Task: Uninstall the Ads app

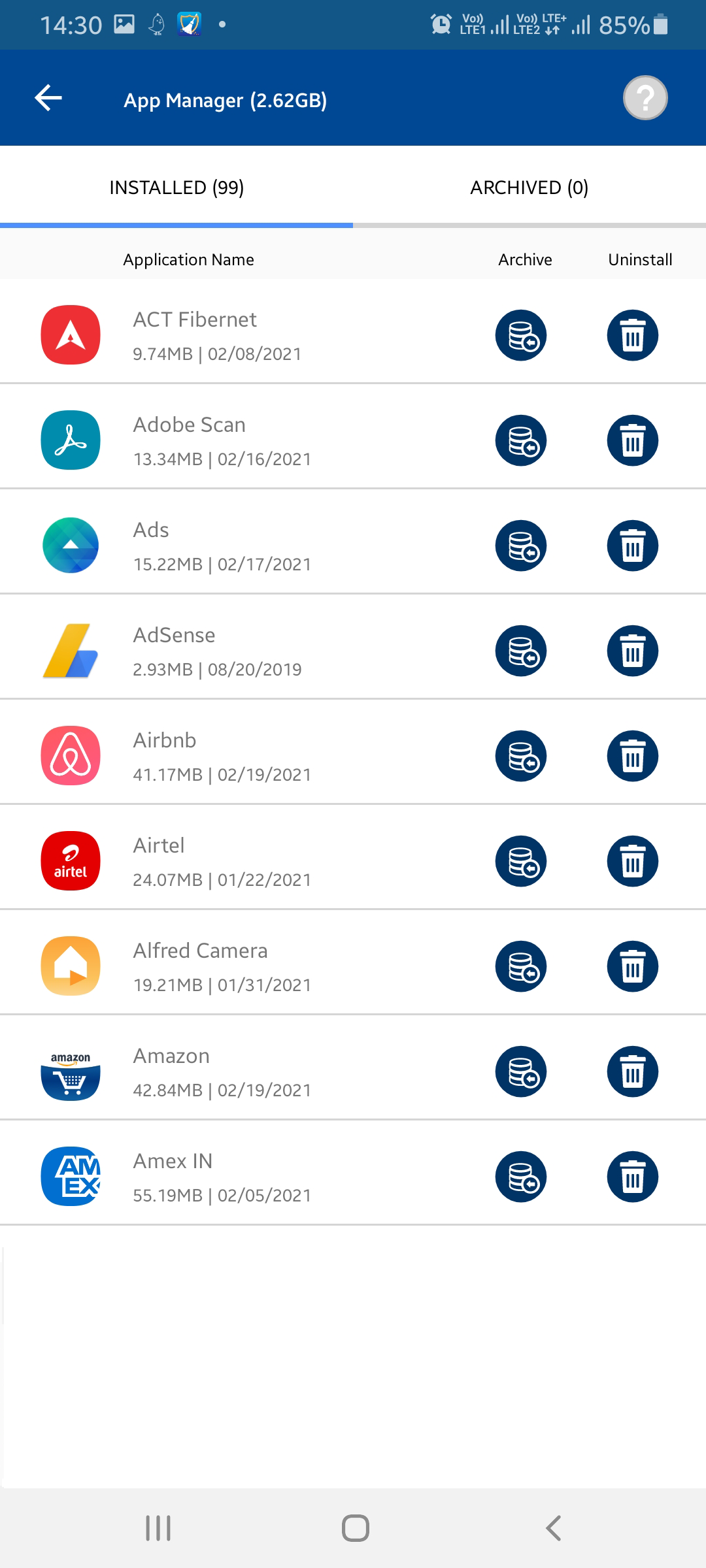Action: coord(633,546)
